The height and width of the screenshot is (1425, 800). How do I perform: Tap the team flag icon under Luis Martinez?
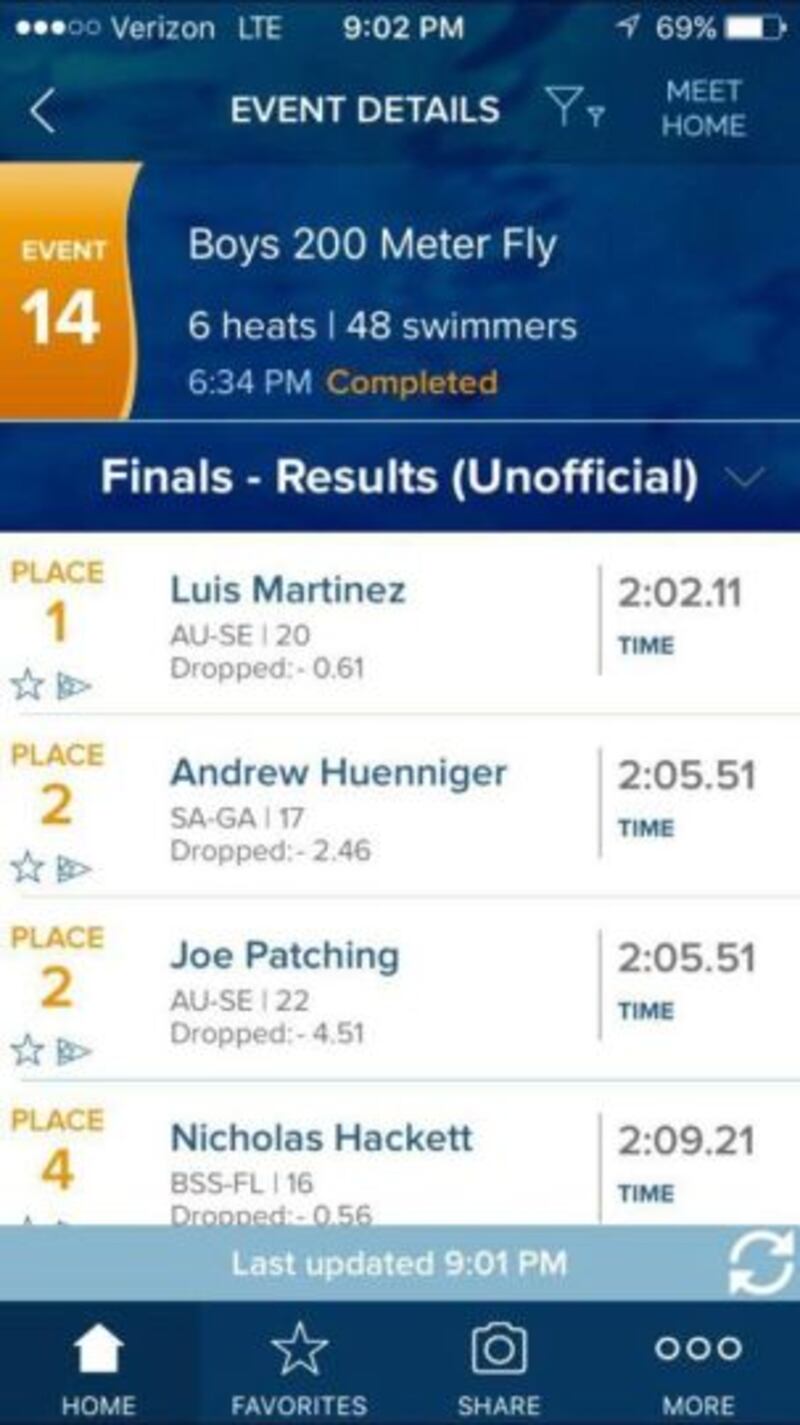coord(73,686)
